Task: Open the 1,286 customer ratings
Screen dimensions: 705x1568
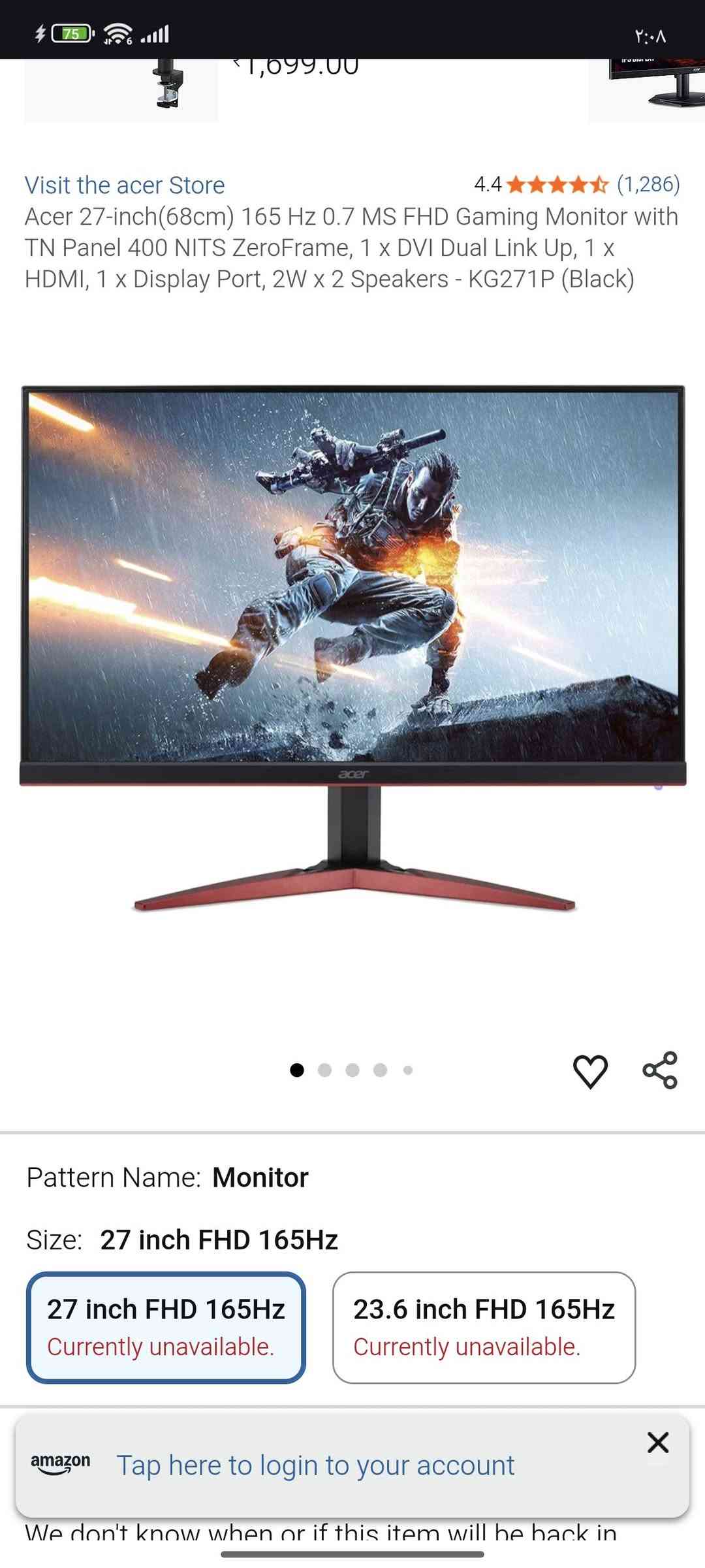Action: 648,185
